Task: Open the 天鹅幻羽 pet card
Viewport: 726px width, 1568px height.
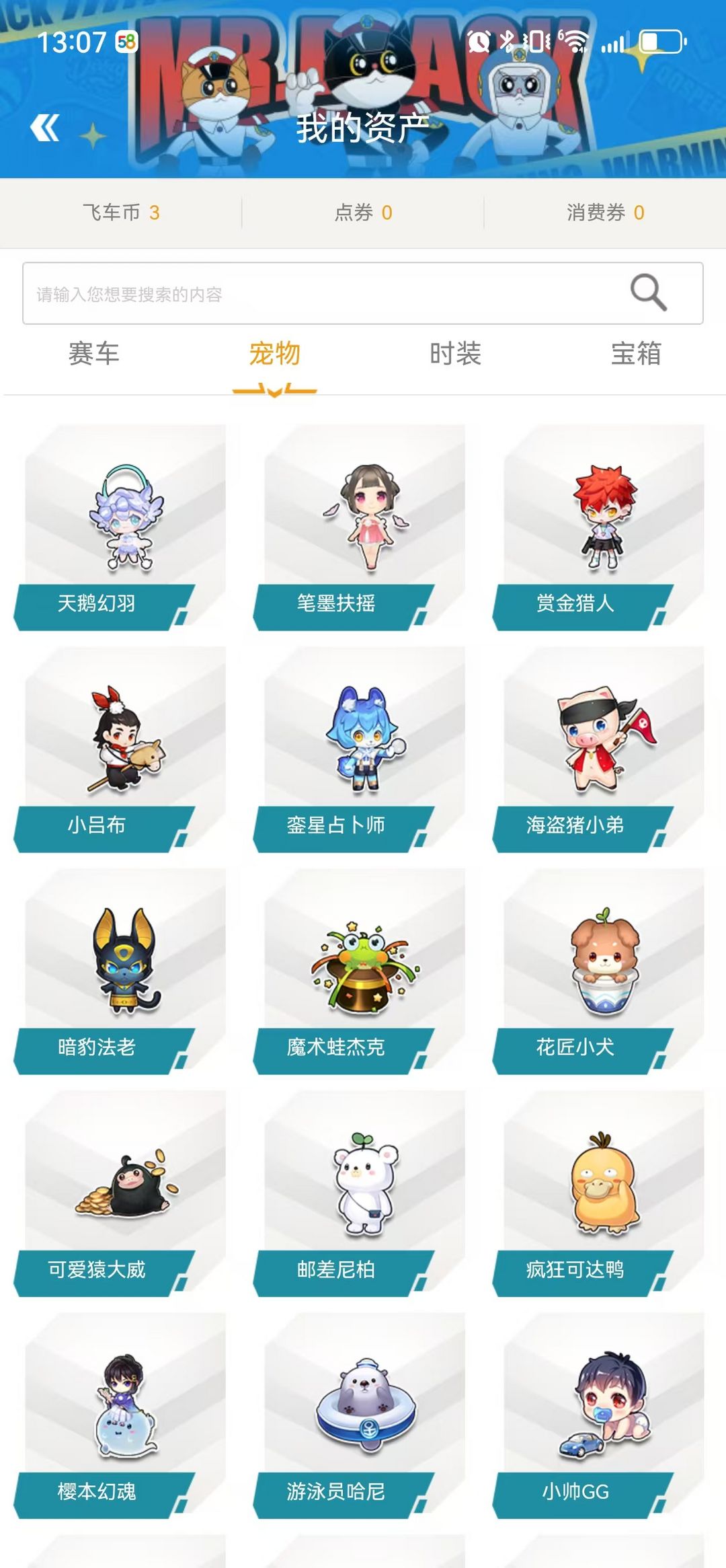Action: (x=120, y=527)
